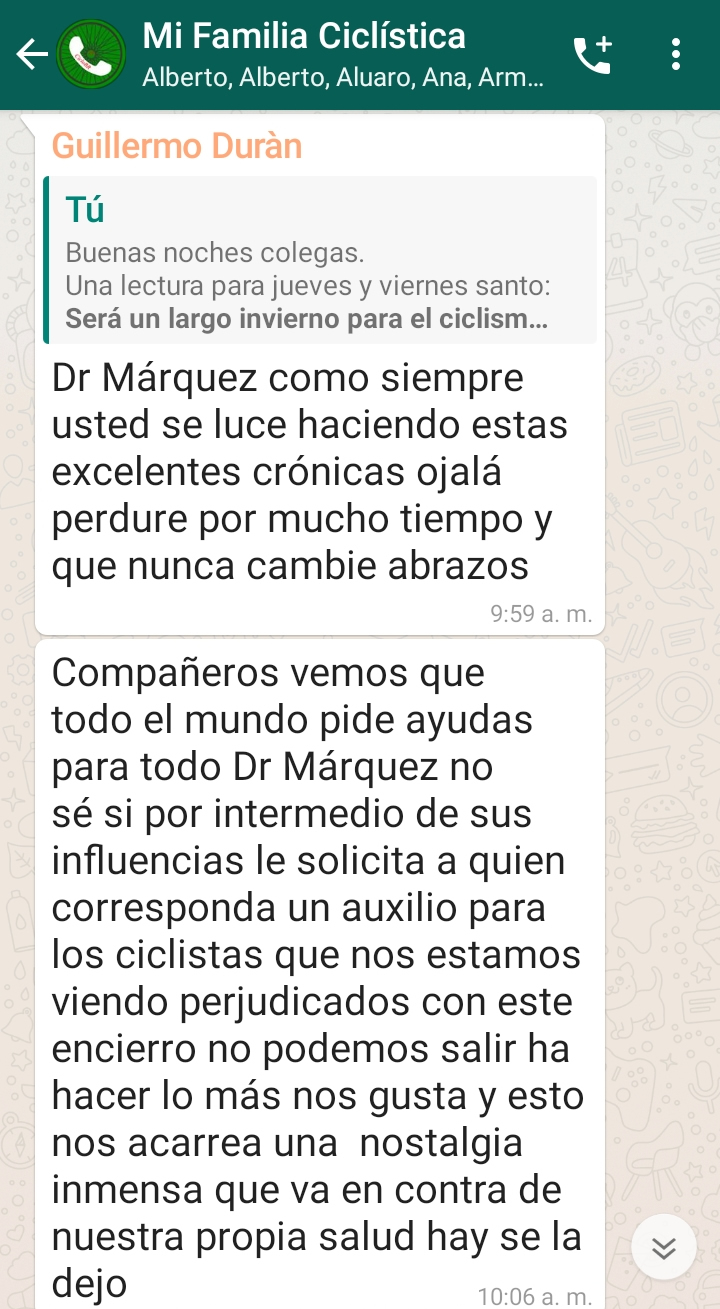Screen dimensions: 720x1309
Task: Open the group profile picture
Action: tap(92, 55)
